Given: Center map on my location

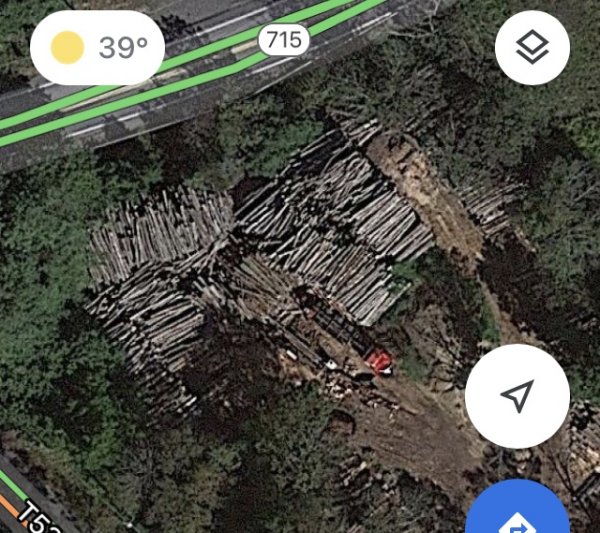Looking at the screenshot, I should coord(517,397).
